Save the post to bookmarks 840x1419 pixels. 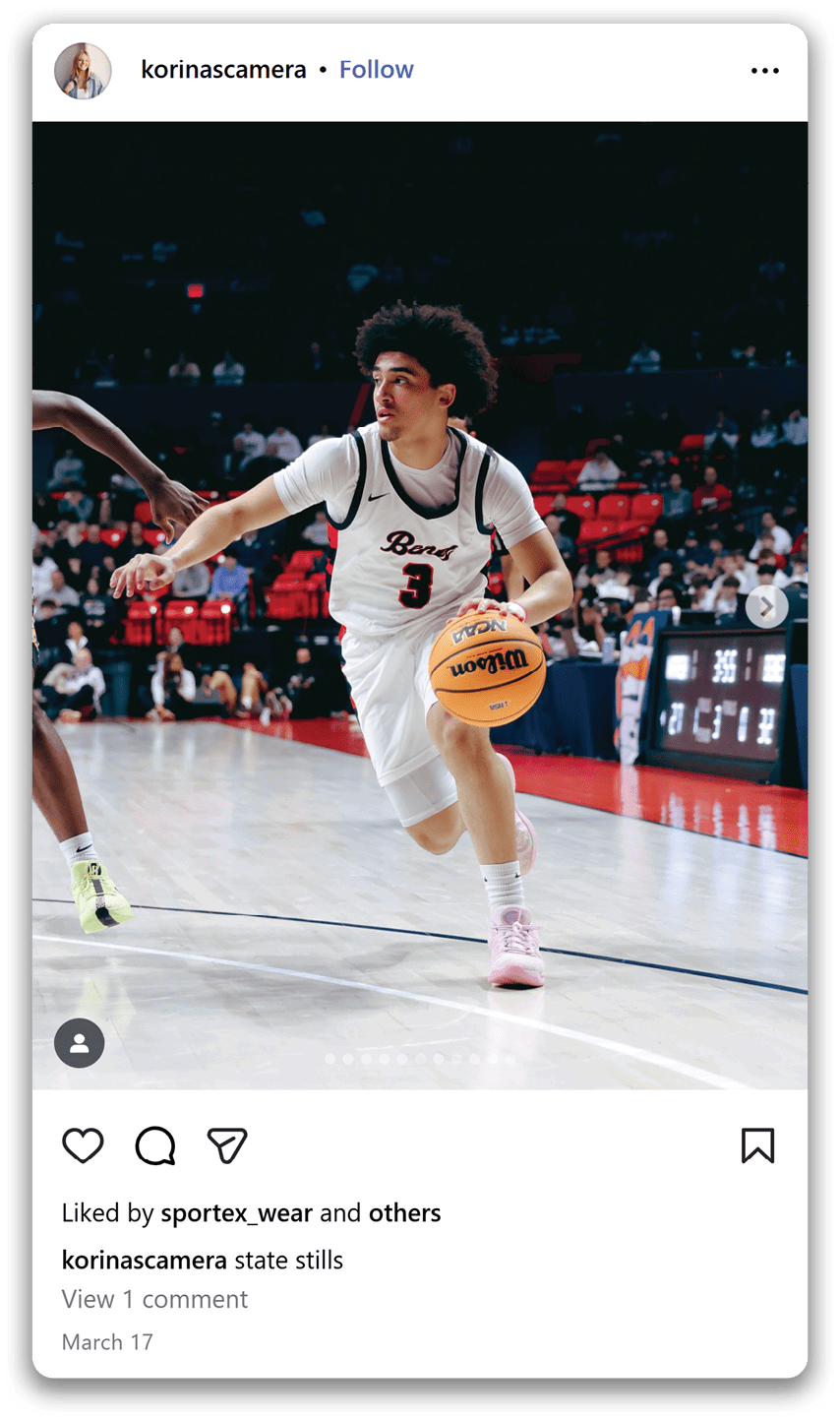coord(757,1145)
